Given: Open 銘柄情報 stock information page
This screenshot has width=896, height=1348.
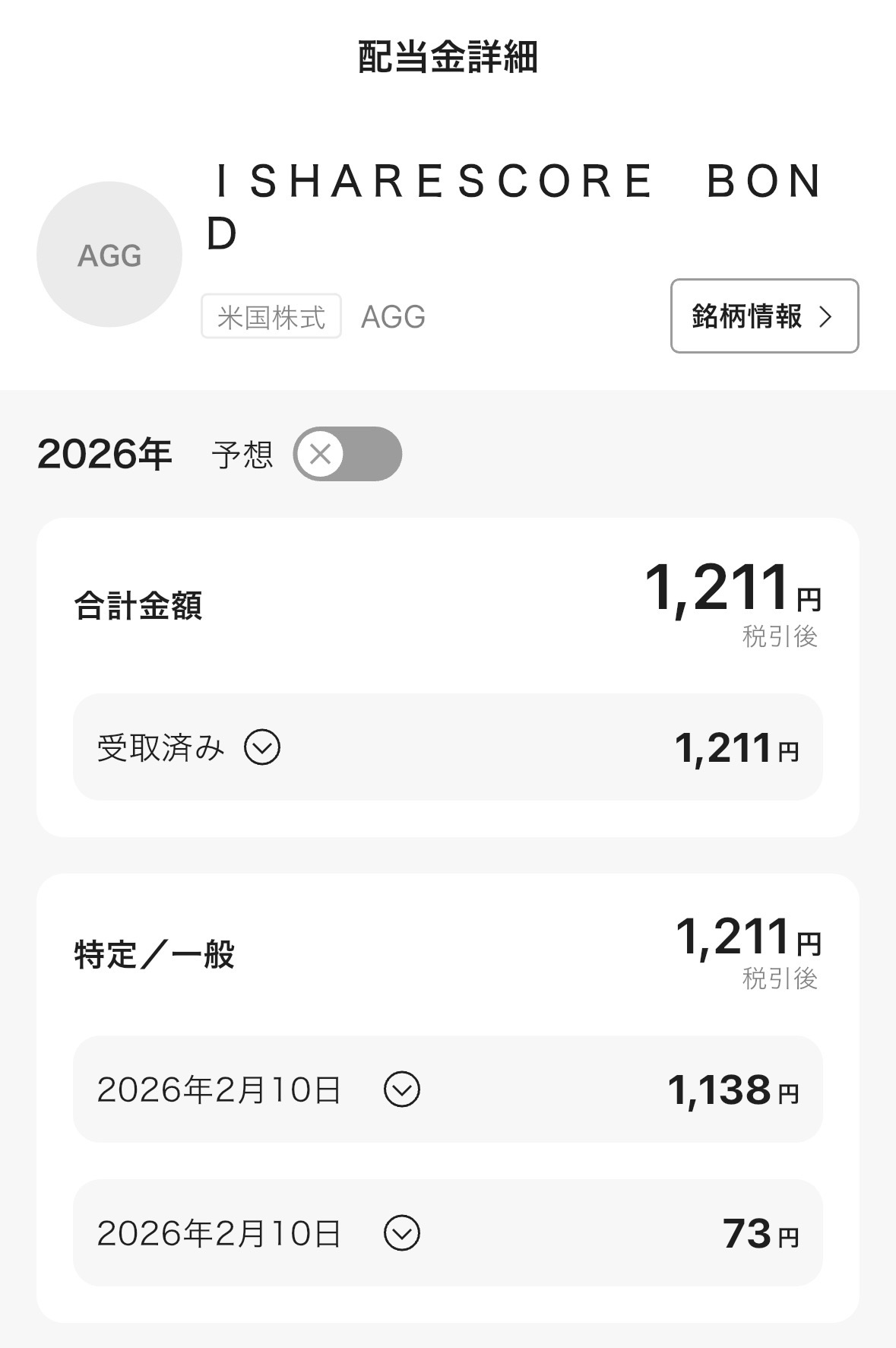Looking at the screenshot, I should click(763, 316).
